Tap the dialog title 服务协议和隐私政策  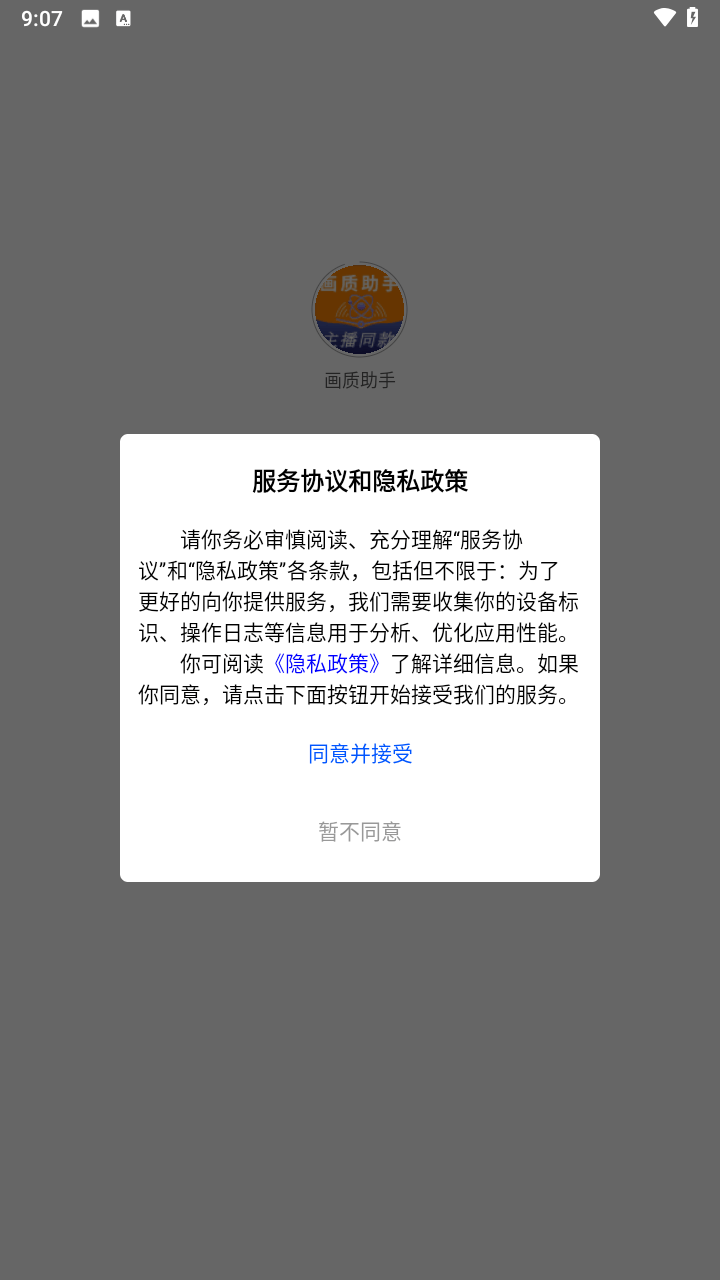click(359, 481)
